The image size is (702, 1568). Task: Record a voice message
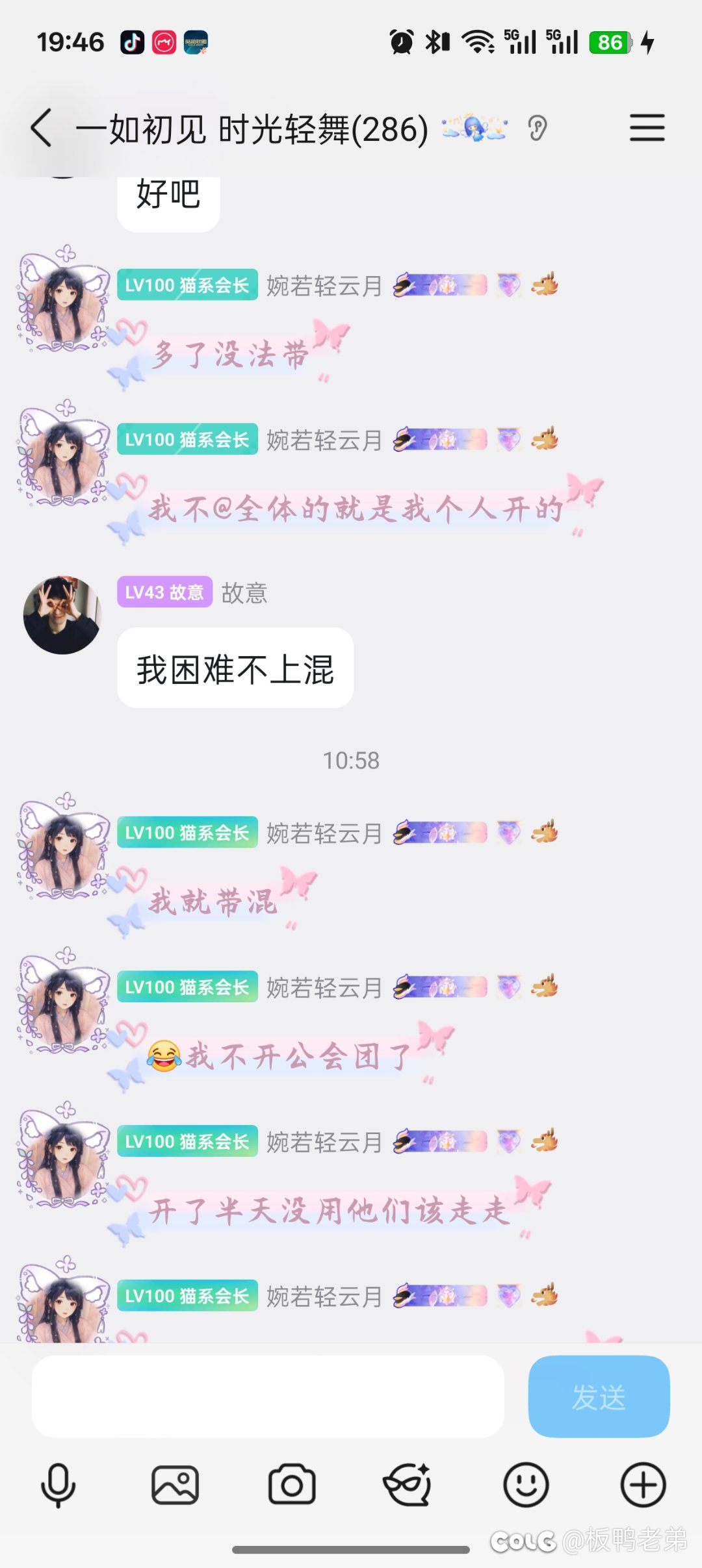point(58,1485)
